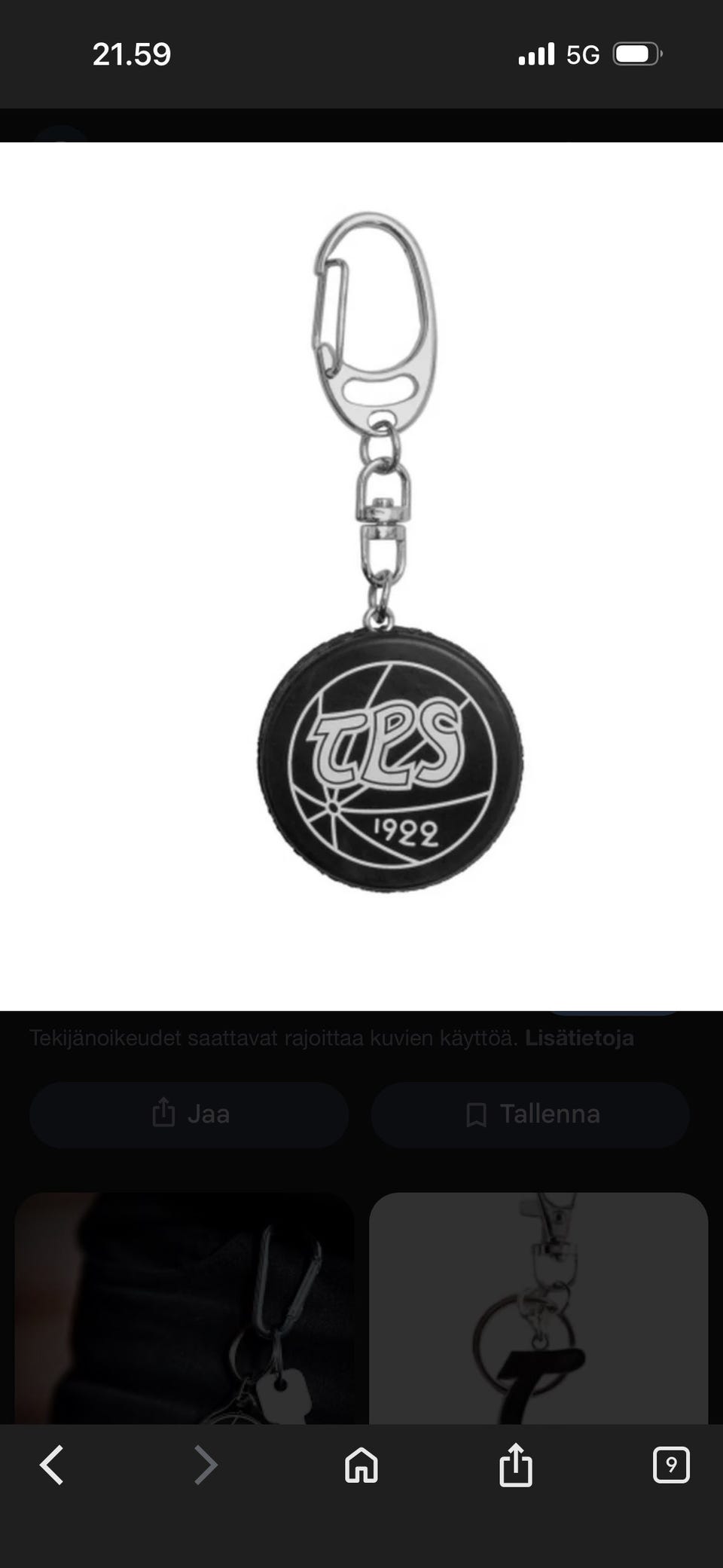This screenshot has width=723, height=1568.
Task: Open the browser home page
Action: click(361, 1466)
